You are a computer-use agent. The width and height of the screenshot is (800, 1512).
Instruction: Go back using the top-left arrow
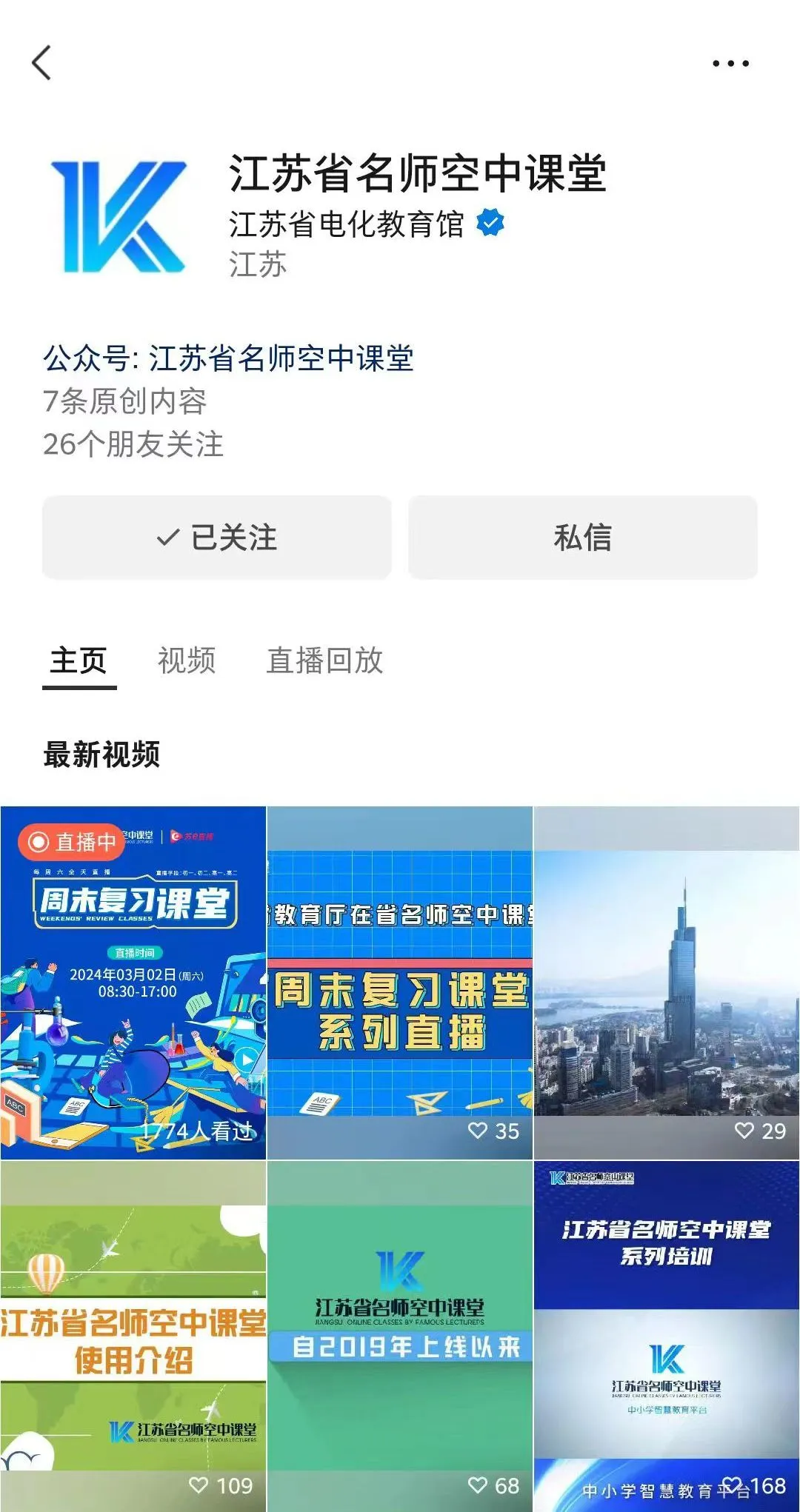click(42, 63)
